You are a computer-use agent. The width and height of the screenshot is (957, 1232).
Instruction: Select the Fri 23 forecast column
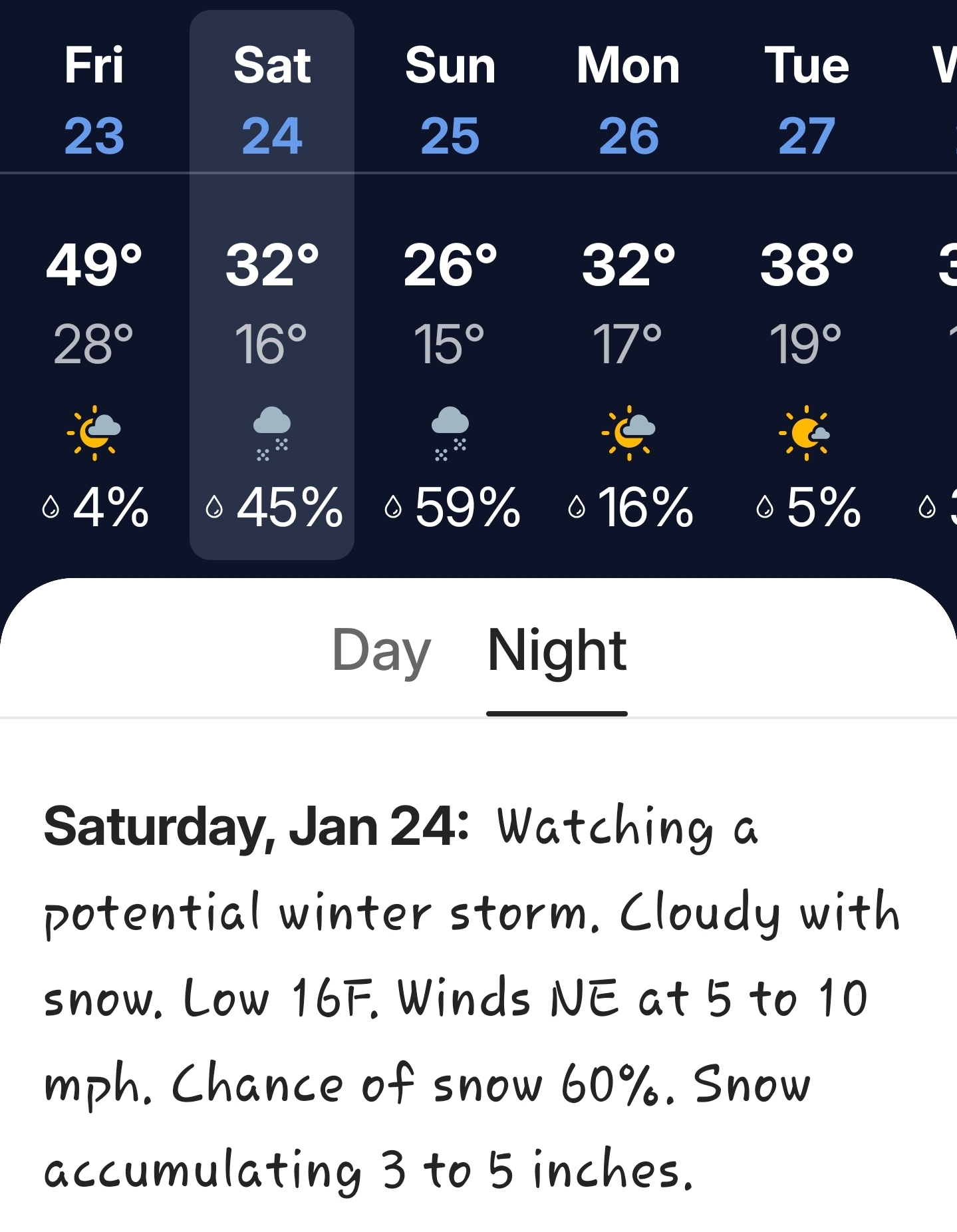click(94, 286)
